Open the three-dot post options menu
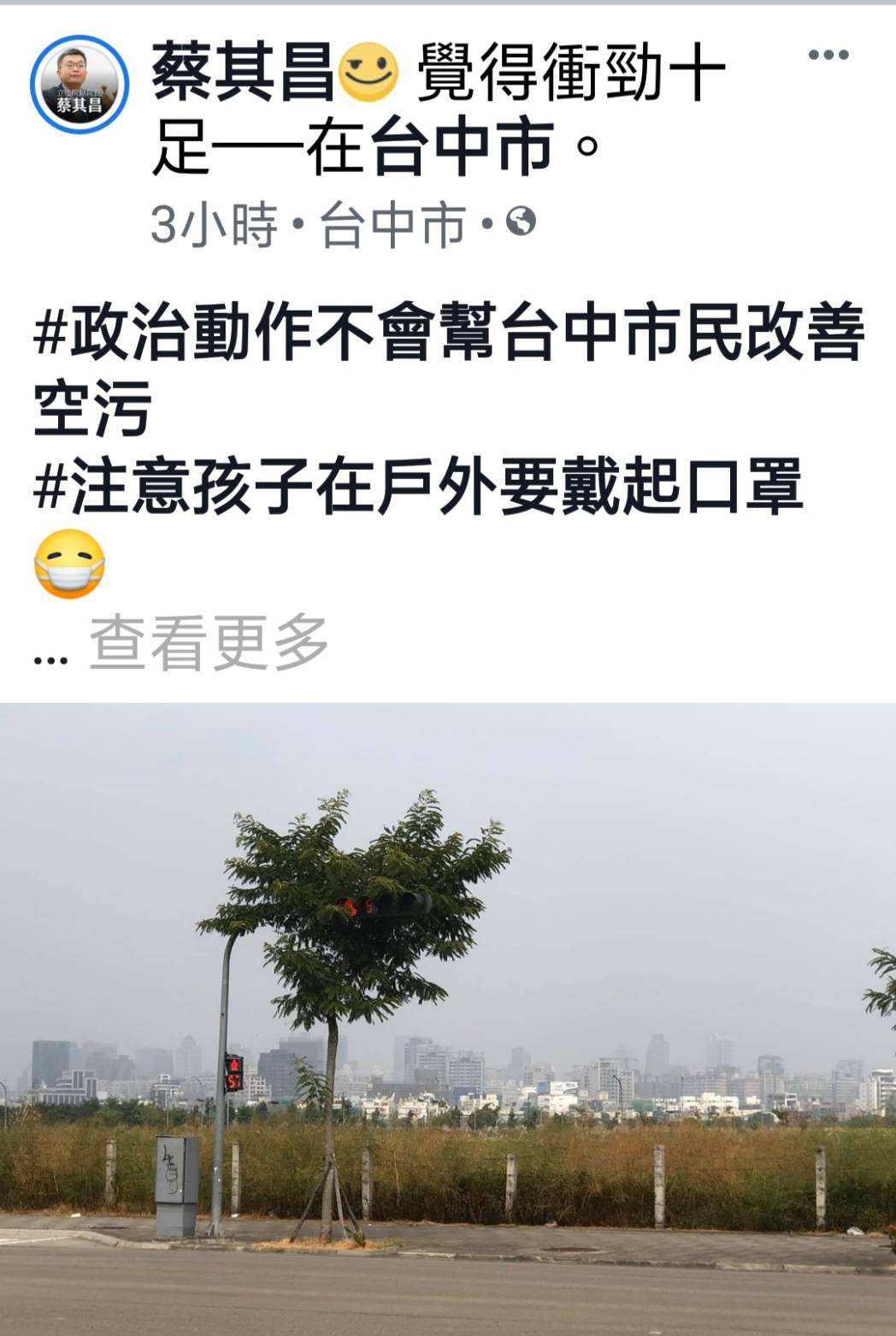 click(x=830, y=53)
